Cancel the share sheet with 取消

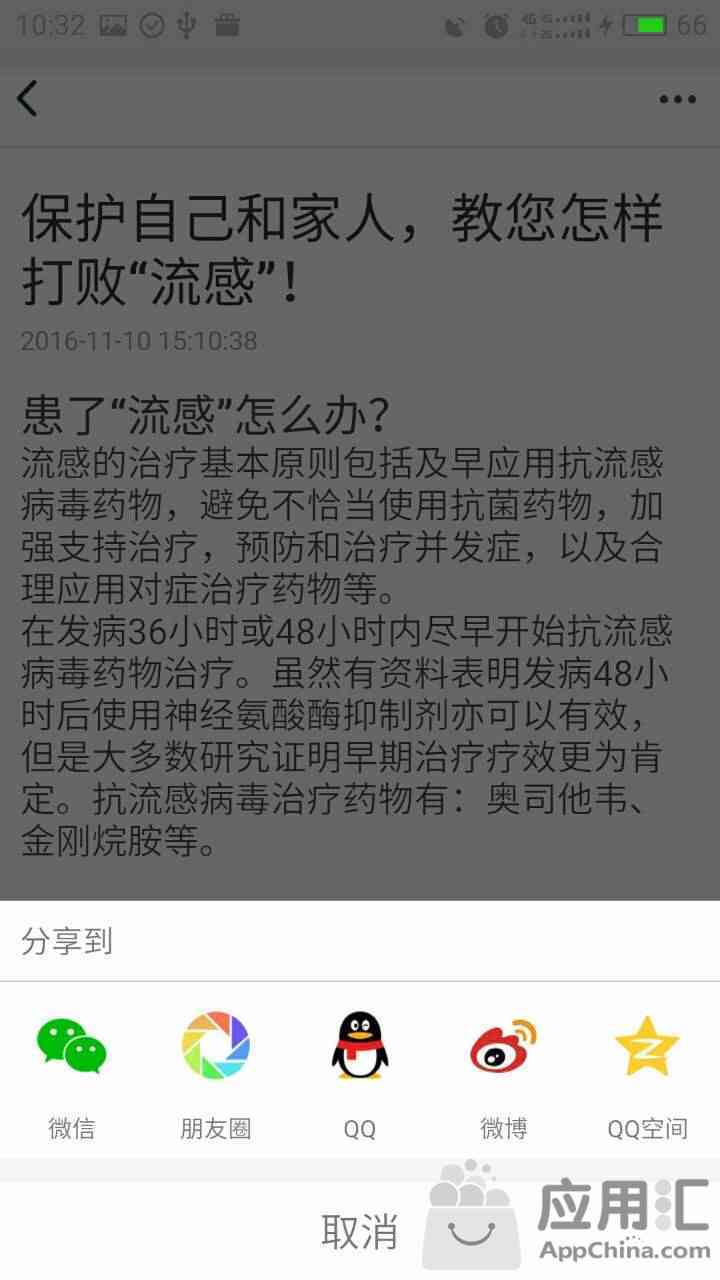(x=360, y=1230)
